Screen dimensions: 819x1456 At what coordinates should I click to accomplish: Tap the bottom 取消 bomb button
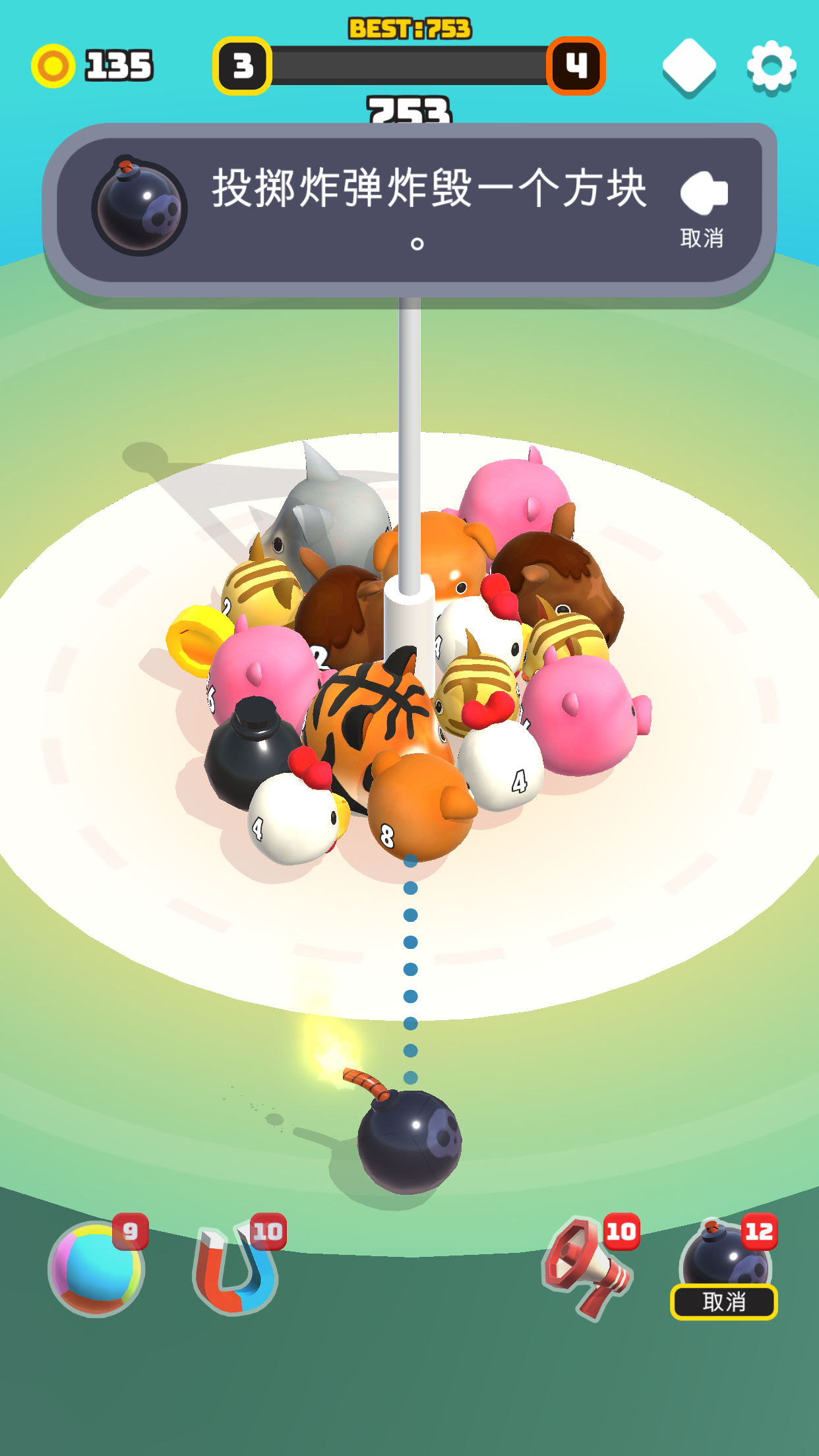pyautogui.click(x=724, y=1301)
